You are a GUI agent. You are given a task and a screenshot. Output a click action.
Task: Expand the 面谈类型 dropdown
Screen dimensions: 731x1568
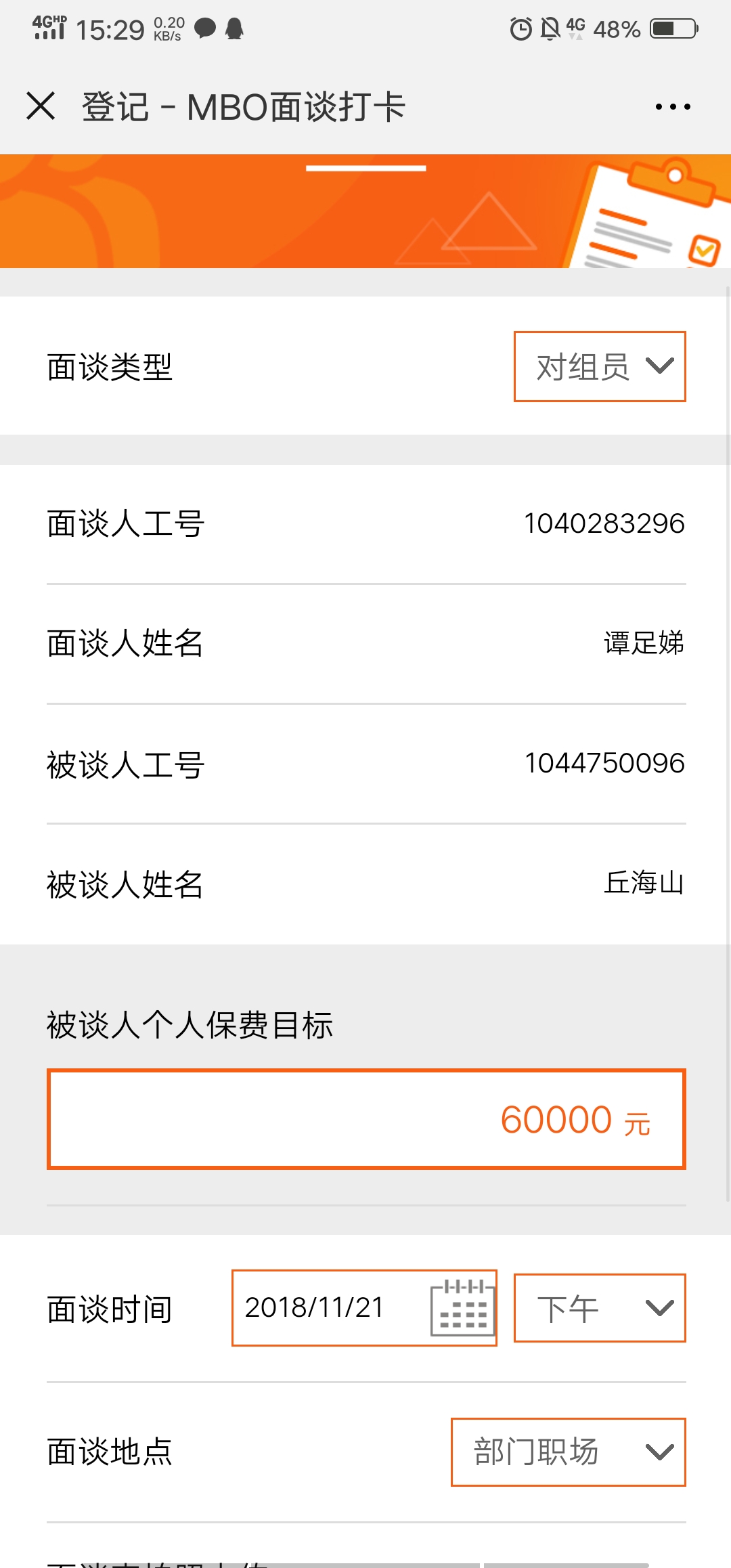click(600, 366)
